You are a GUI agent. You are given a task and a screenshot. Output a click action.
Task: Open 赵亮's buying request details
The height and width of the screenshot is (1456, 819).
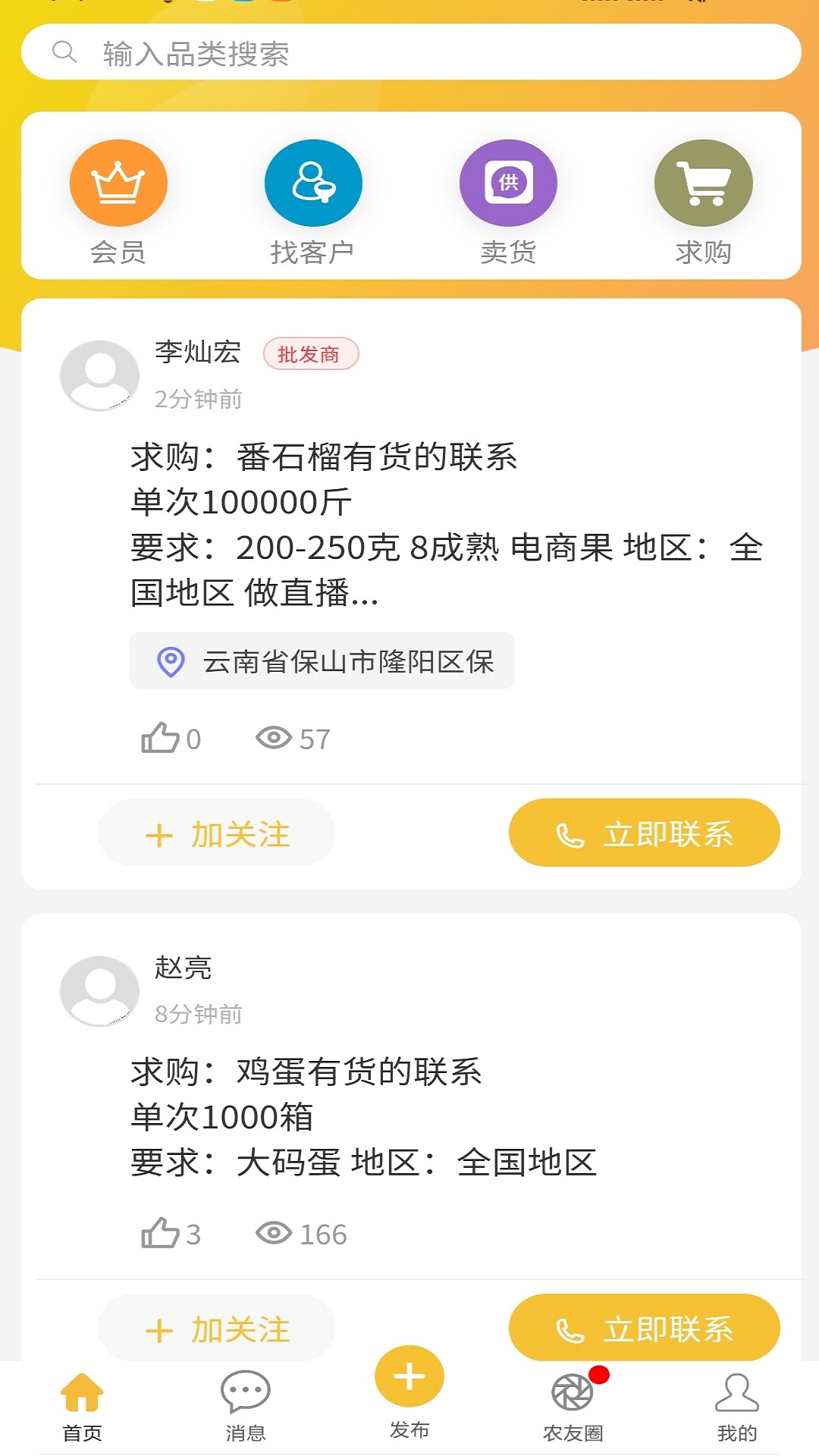pyautogui.click(x=364, y=1116)
